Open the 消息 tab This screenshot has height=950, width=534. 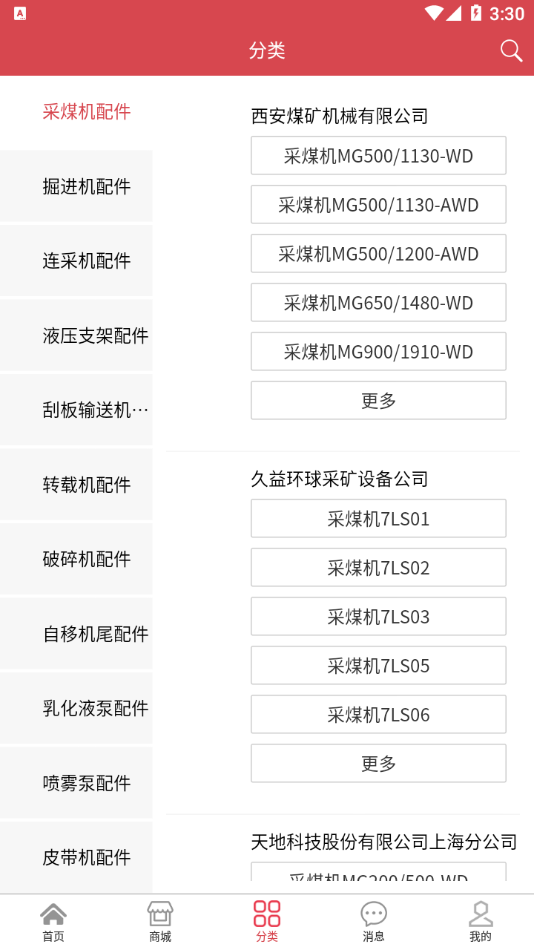point(373,922)
